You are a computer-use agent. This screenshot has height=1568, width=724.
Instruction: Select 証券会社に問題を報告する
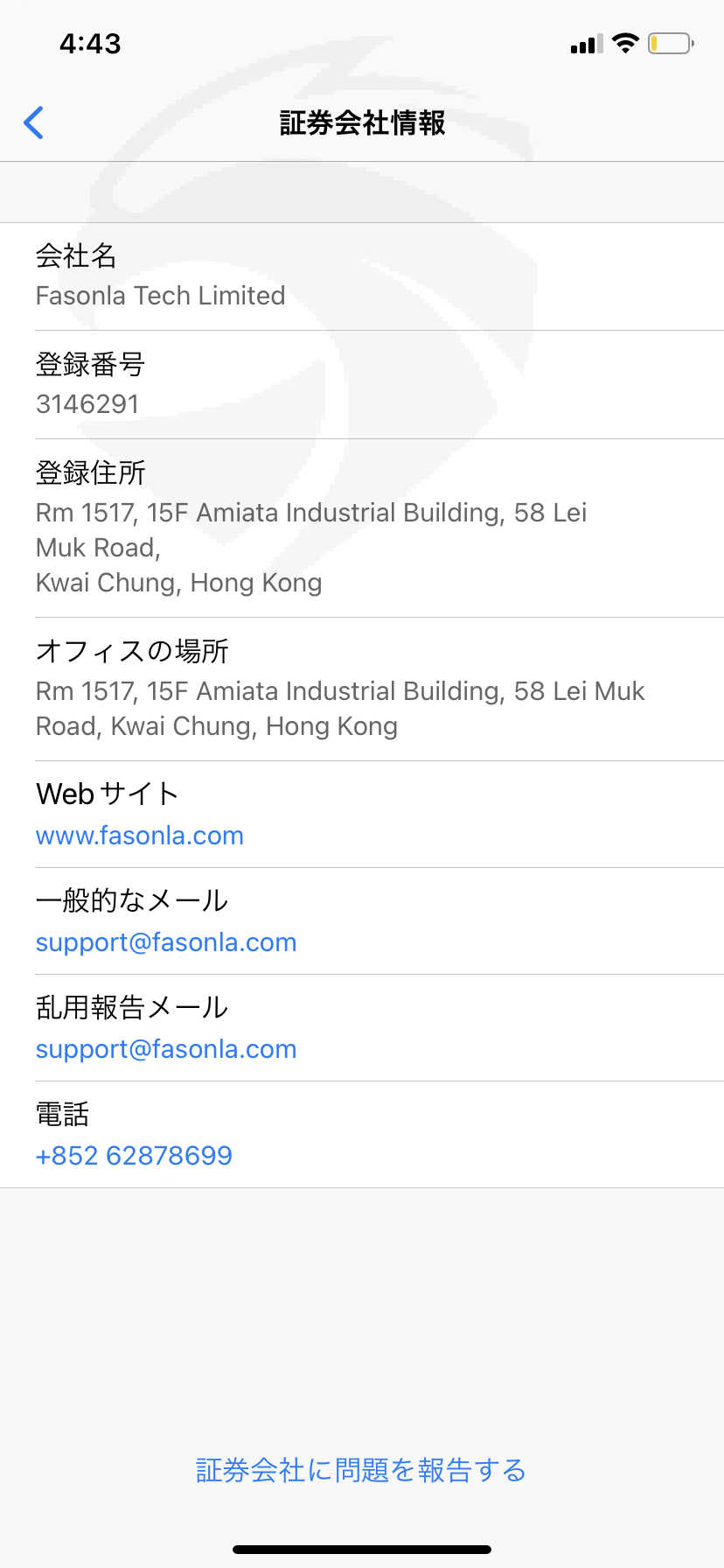point(361,1470)
